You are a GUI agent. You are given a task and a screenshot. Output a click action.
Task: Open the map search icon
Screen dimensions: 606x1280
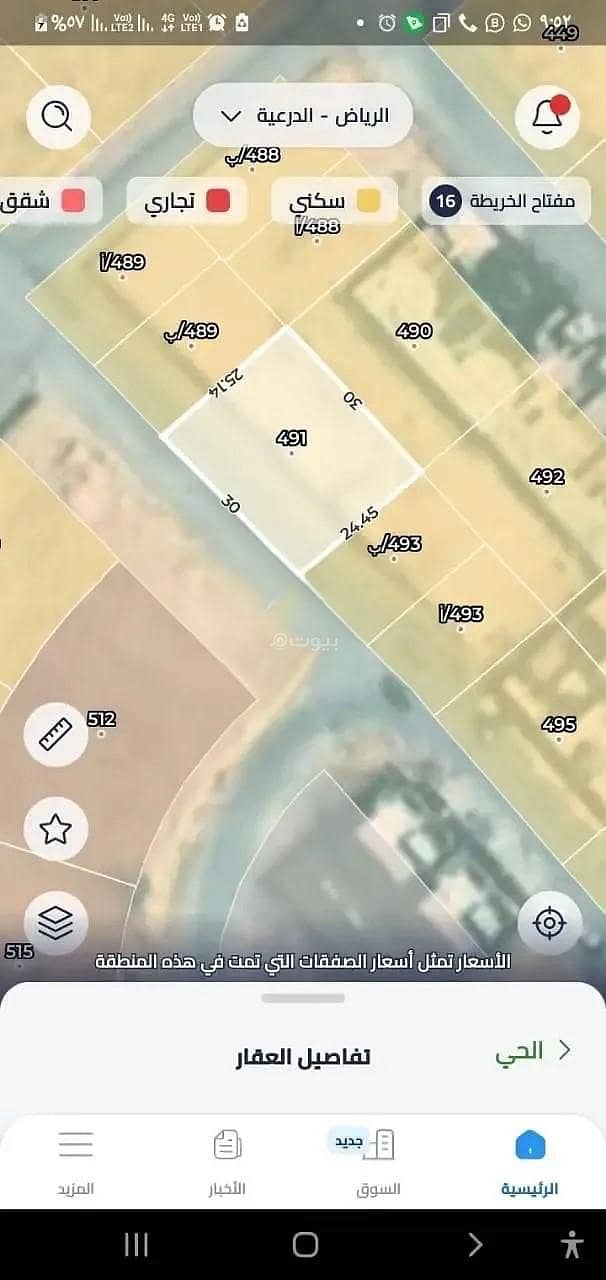(58, 117)
